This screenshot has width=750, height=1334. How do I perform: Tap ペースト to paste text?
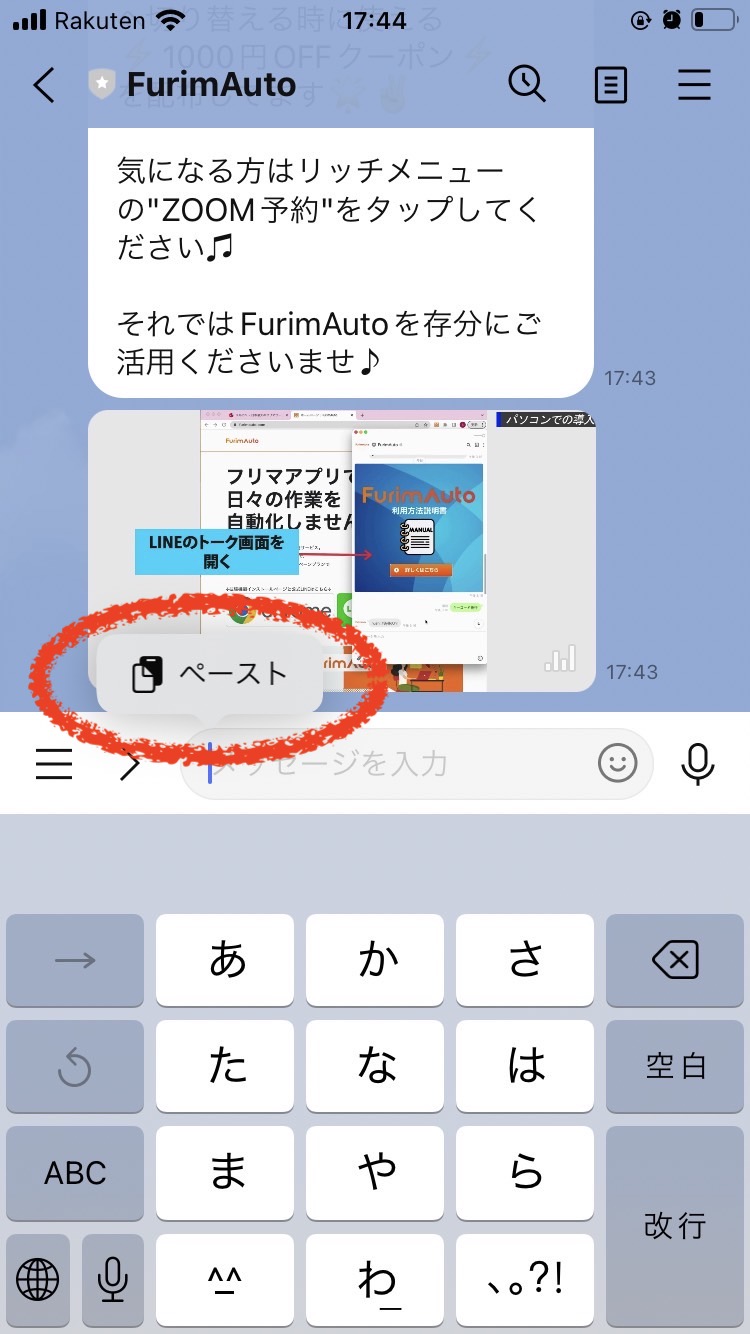click(x=210, y=675)
